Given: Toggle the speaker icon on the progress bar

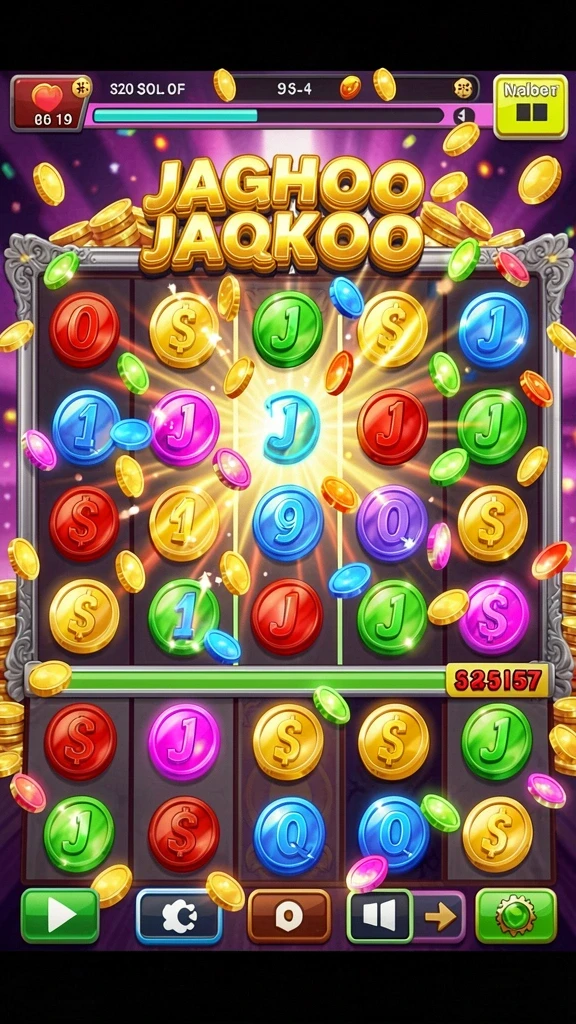Looking at the screenshot, I should (463, 116).
